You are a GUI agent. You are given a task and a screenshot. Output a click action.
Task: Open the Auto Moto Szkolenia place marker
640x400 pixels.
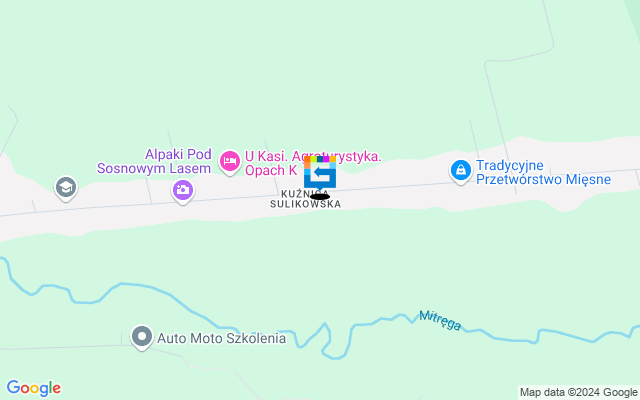pos(142,338)
